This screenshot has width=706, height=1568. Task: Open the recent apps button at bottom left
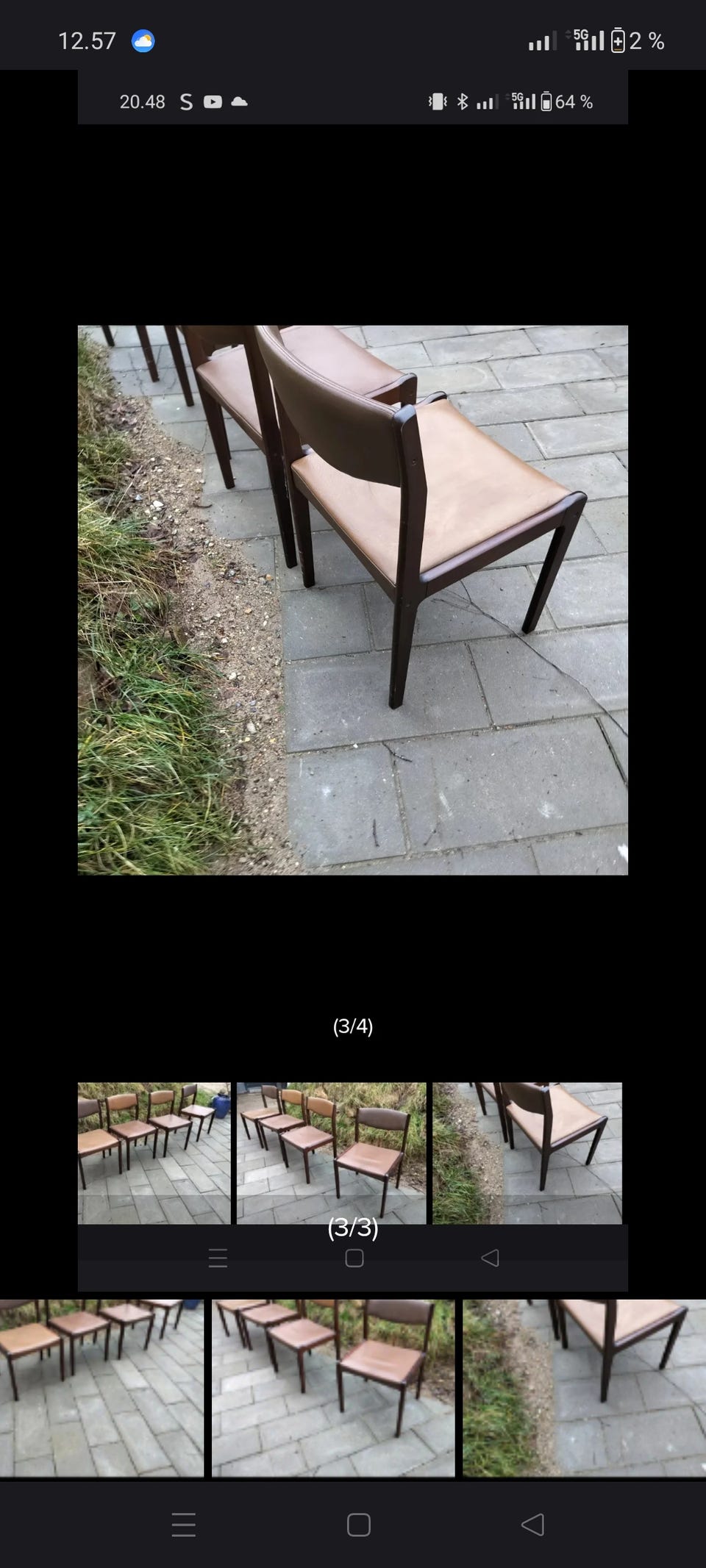[182, 1525]
